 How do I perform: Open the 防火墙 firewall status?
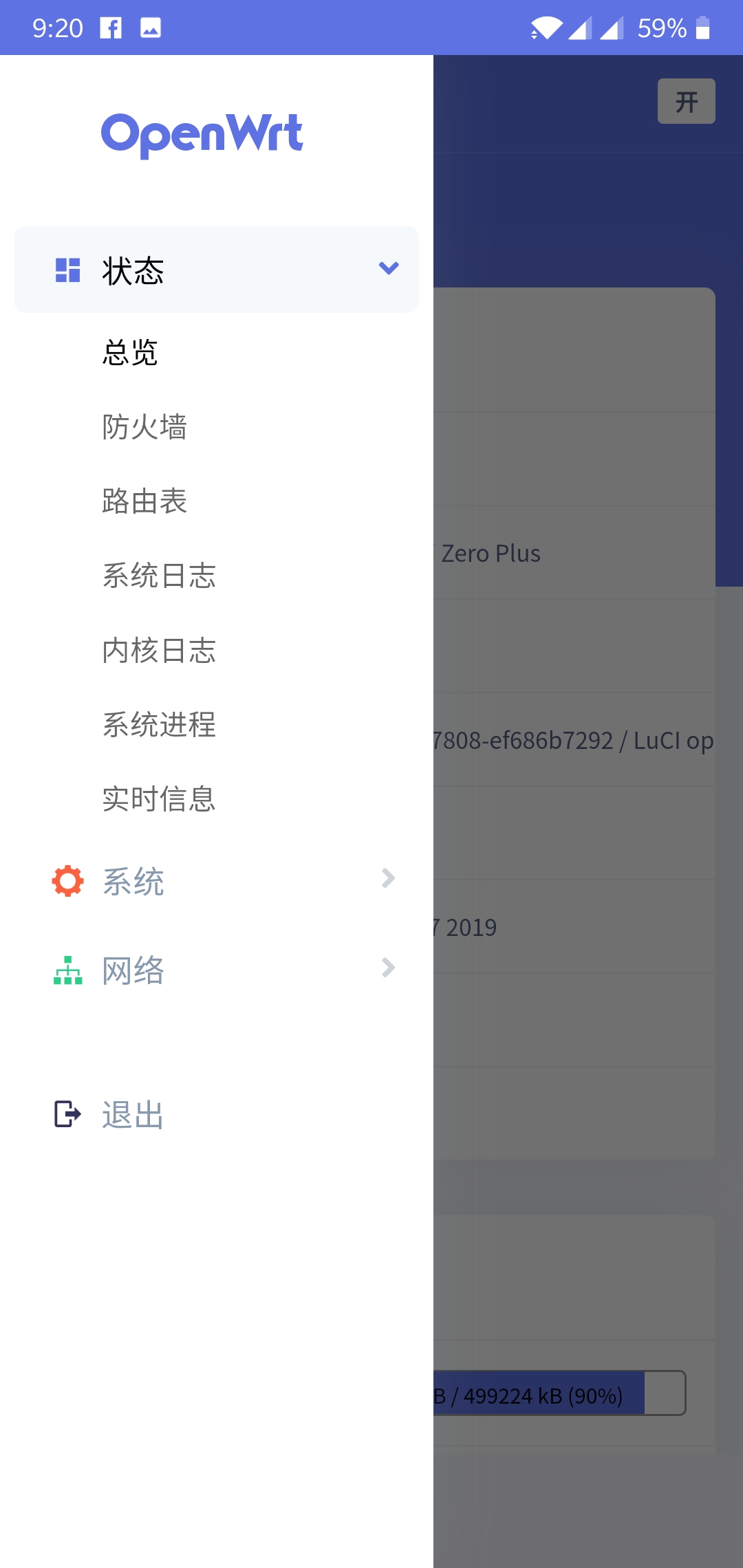pyautogui.click(x=144, y=426)
